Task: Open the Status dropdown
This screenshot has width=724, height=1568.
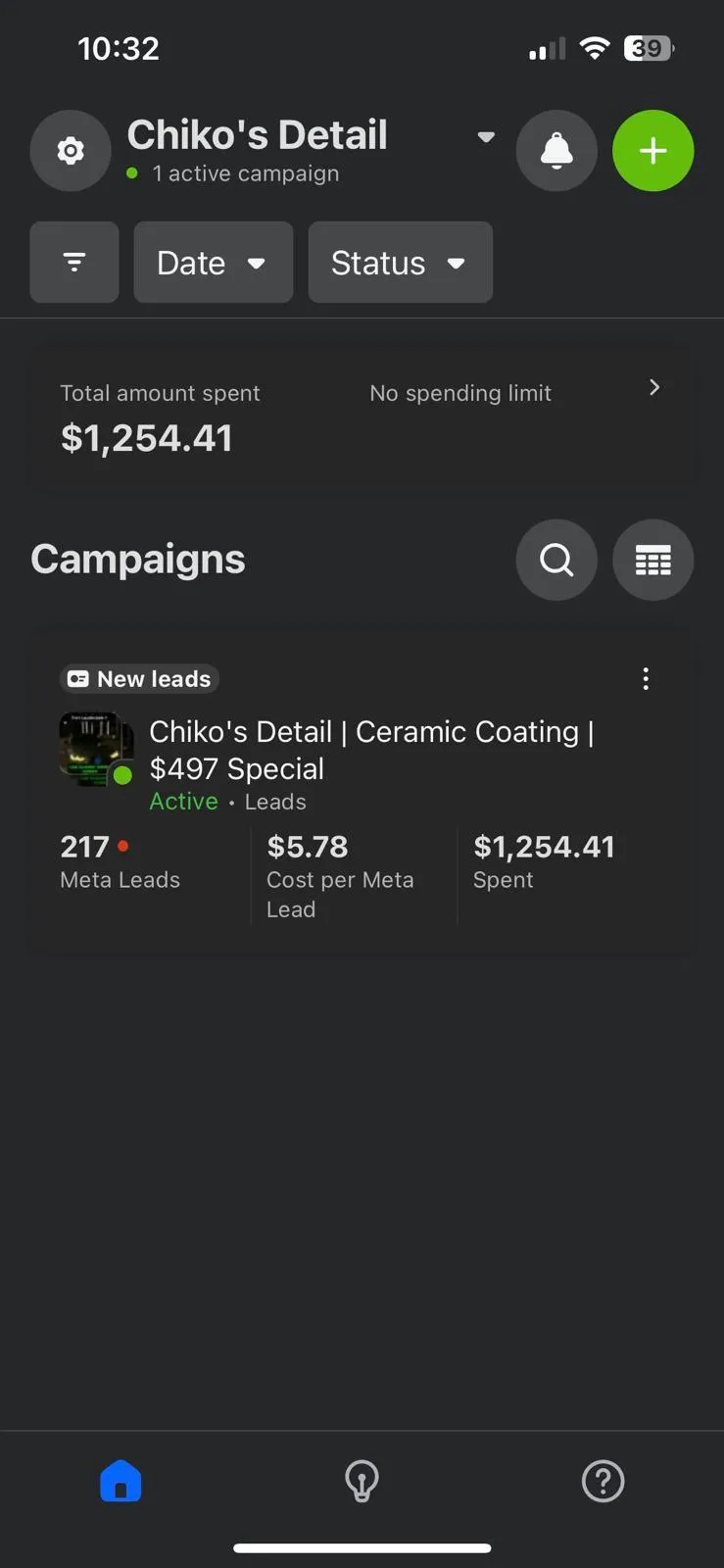Action: [400, 262]
